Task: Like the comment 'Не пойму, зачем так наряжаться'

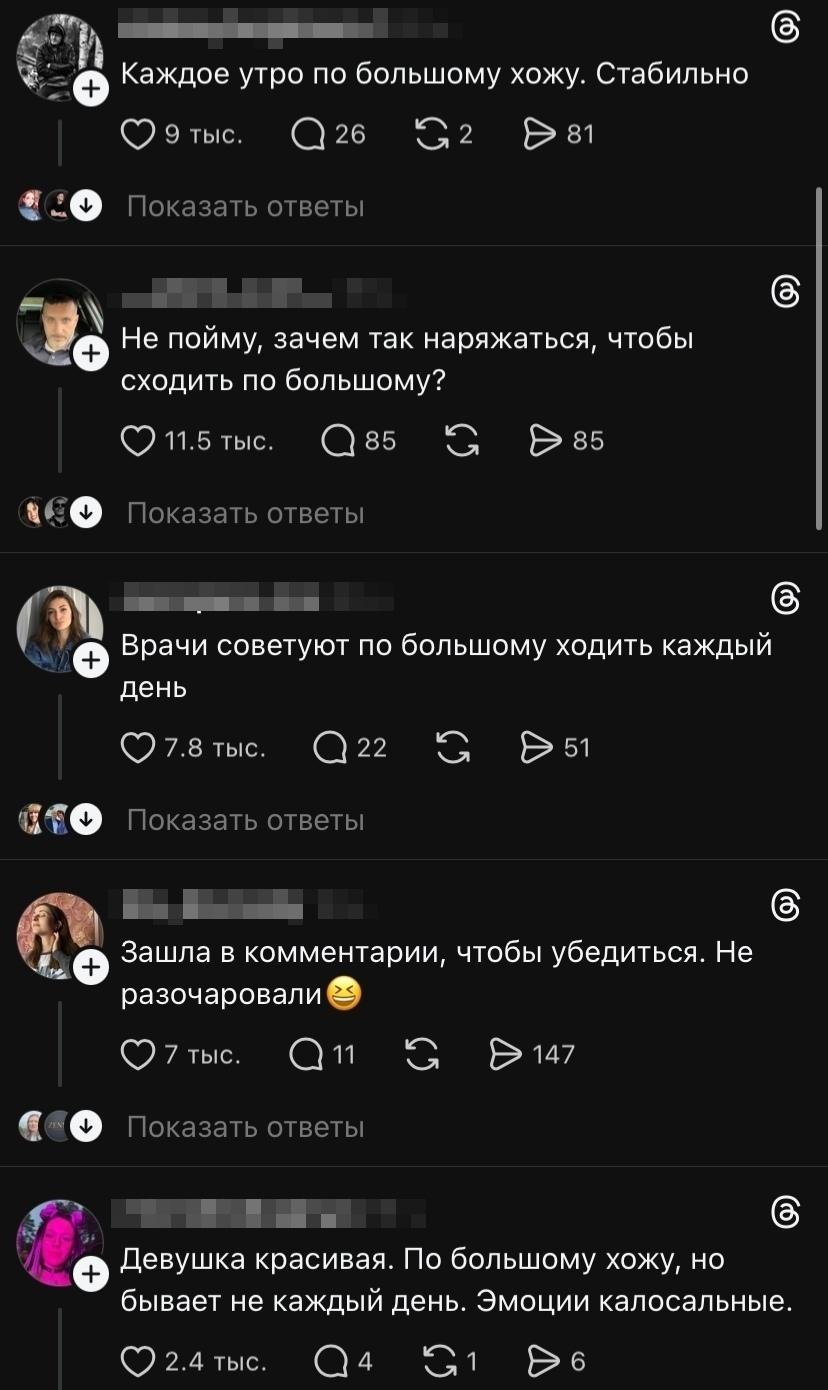Action: (137, 441)
